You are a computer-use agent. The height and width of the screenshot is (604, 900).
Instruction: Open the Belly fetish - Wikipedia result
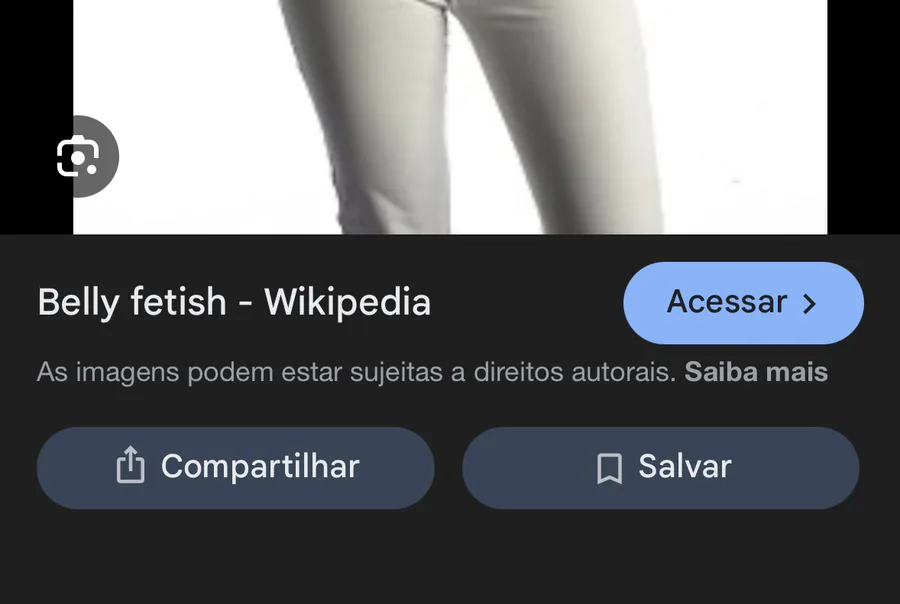point(234,302)
